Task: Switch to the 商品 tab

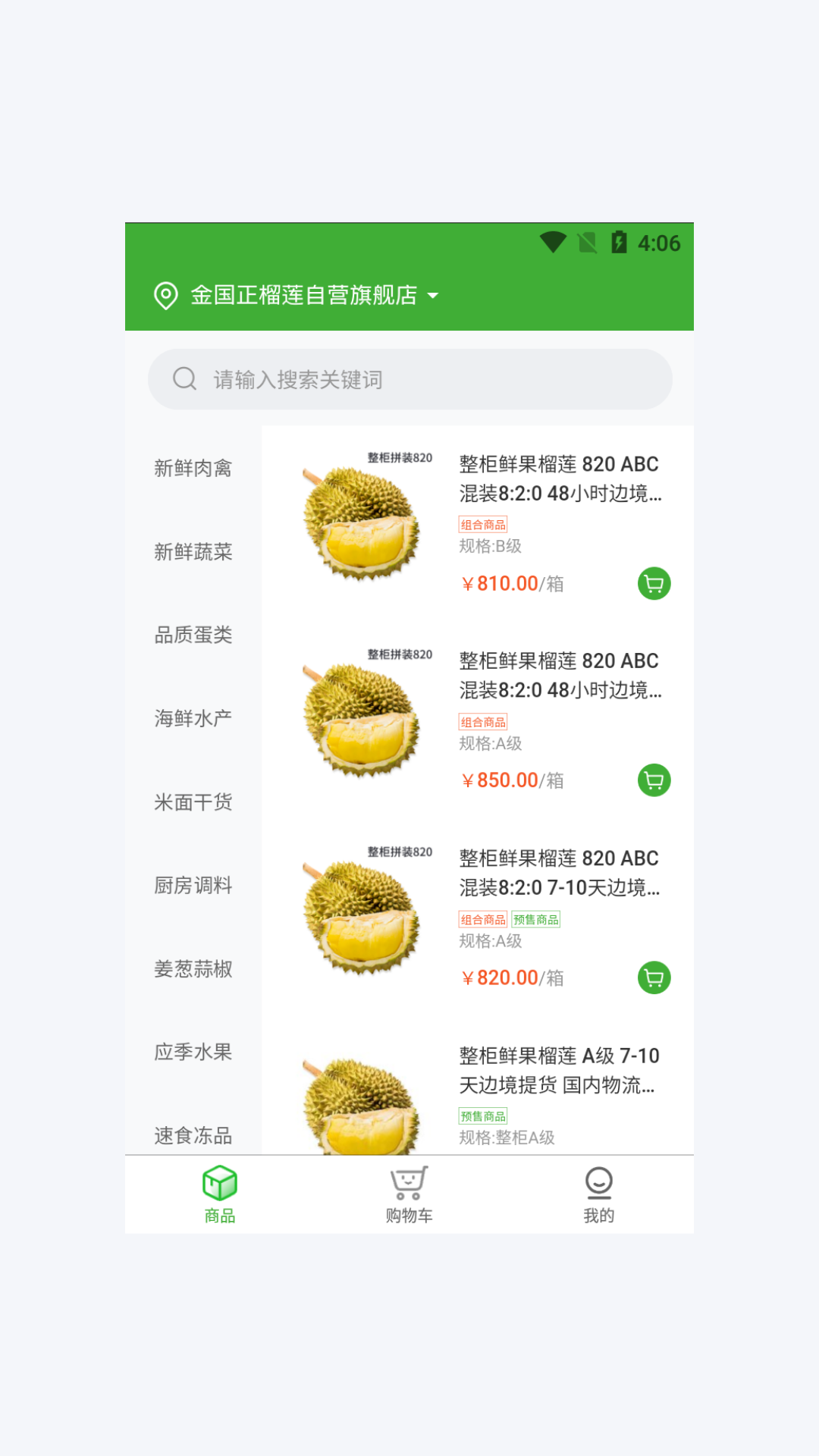Action: 220,1195
